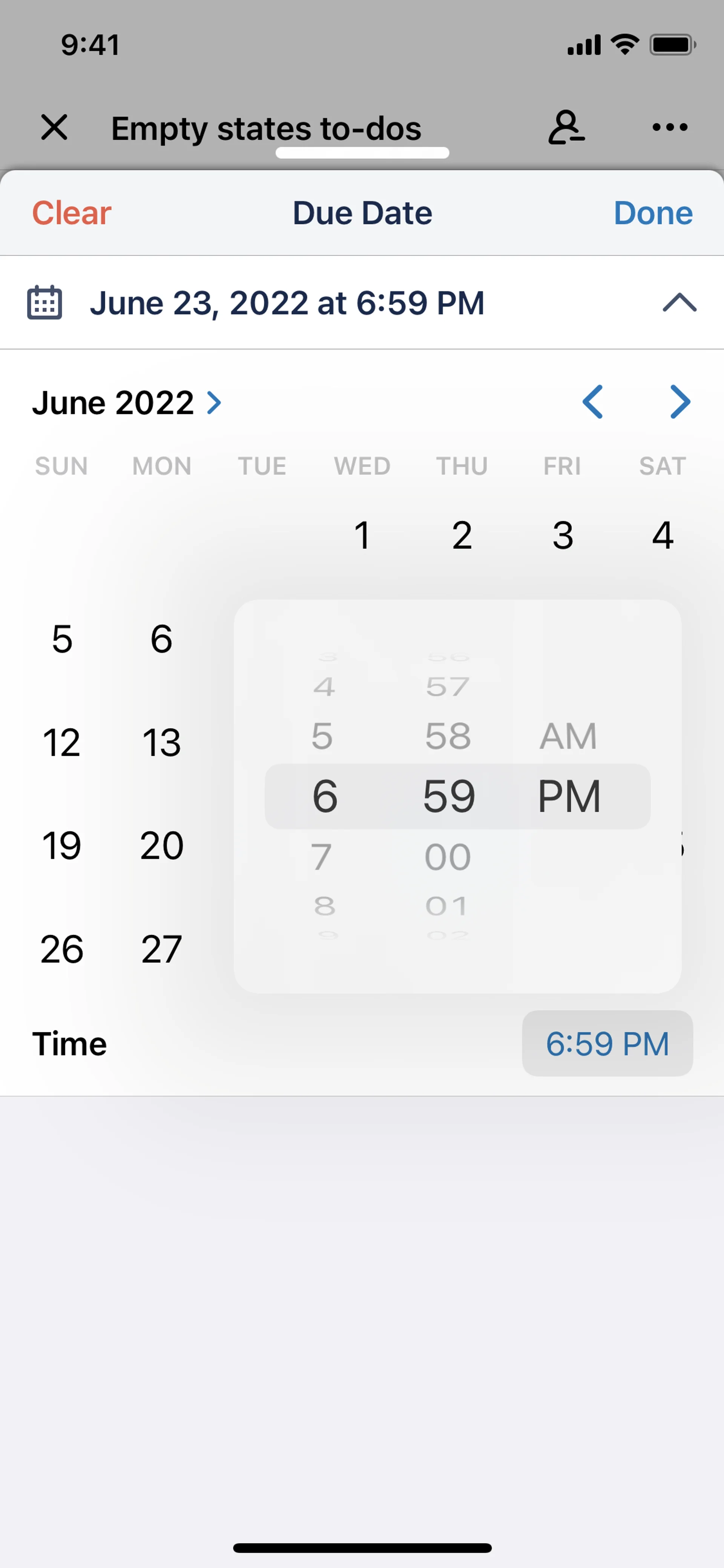
Task: Switch the time picker to AM
Action: pos(568,736)
